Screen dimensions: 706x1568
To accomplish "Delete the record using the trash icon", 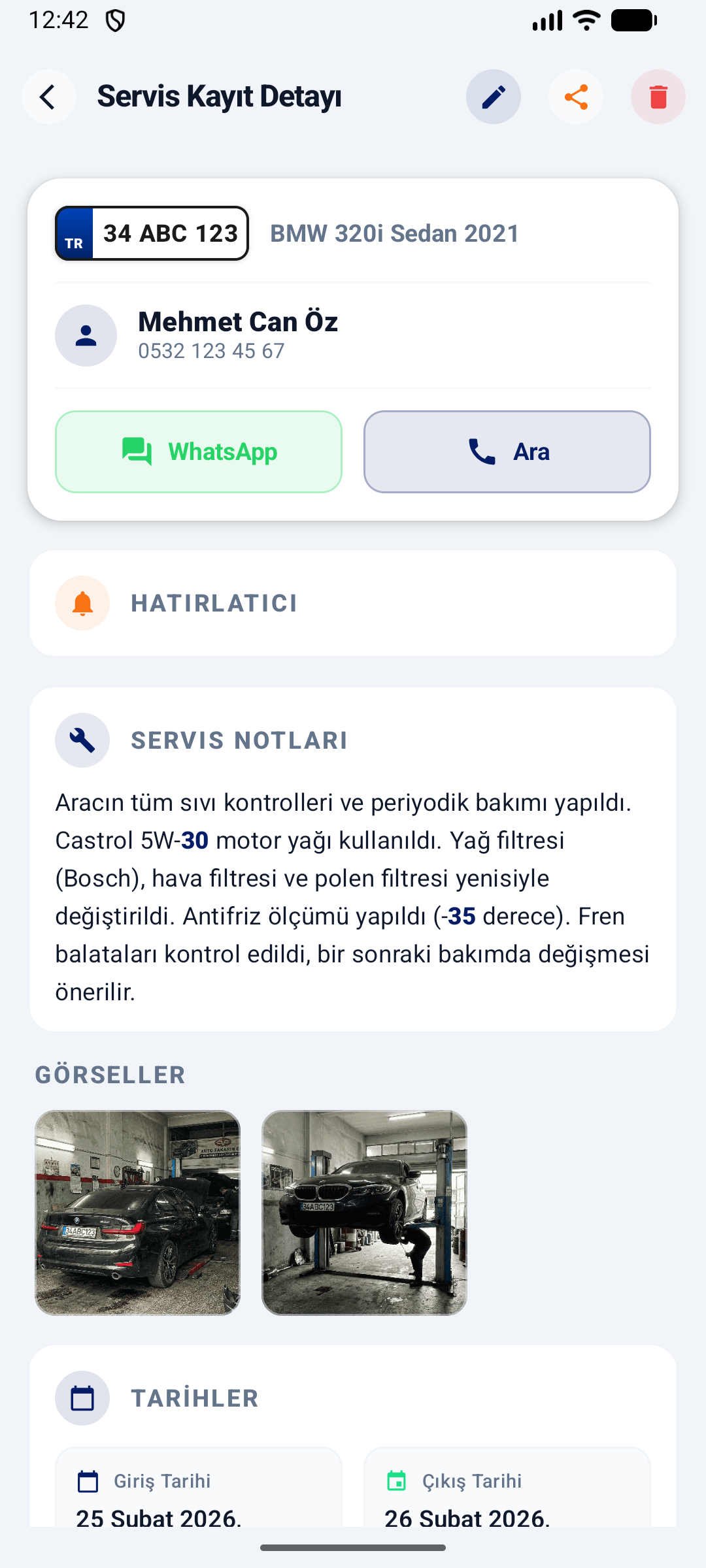I will coord(658,96).
